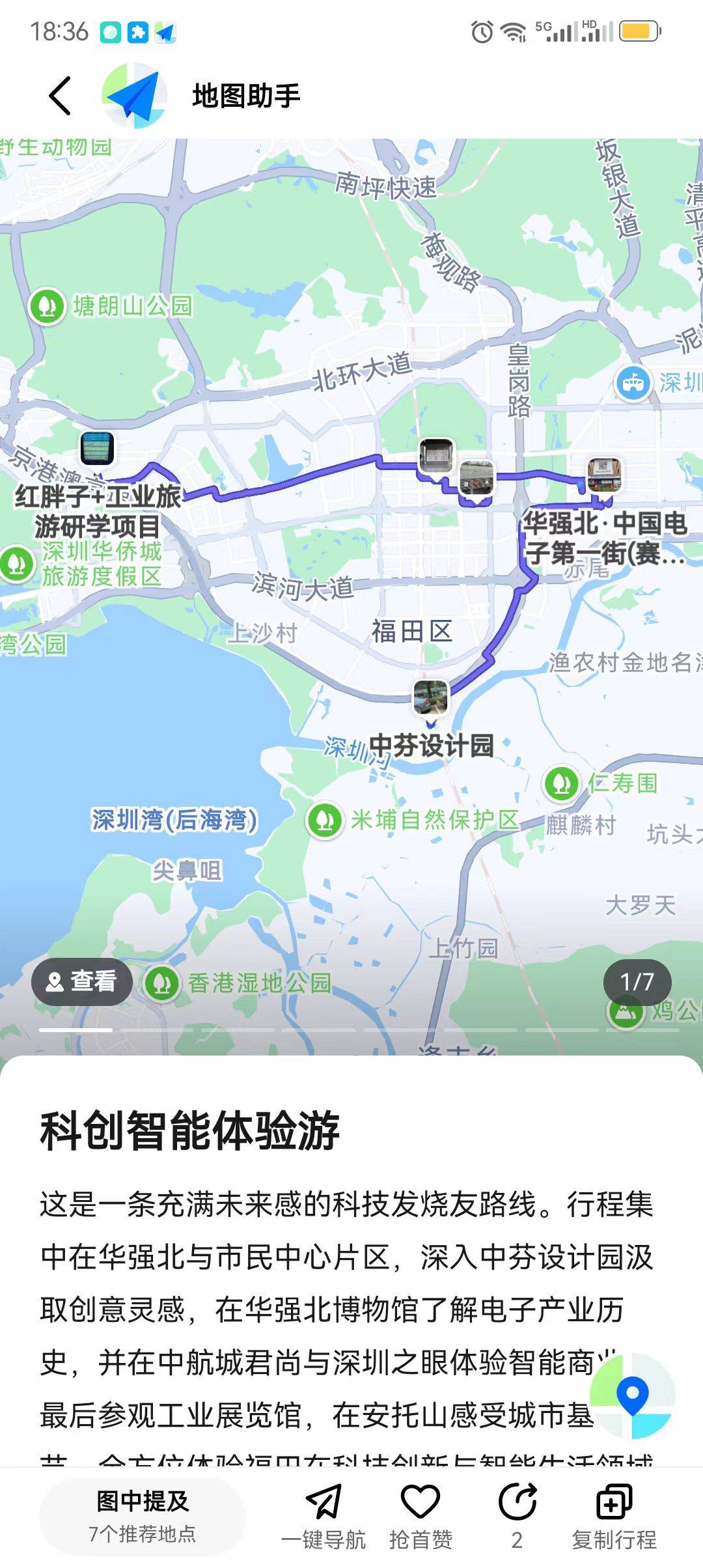Open 图中提及 7个推荐地点 list
This screenshot has height=1568, width=703.
(143, 1516)
